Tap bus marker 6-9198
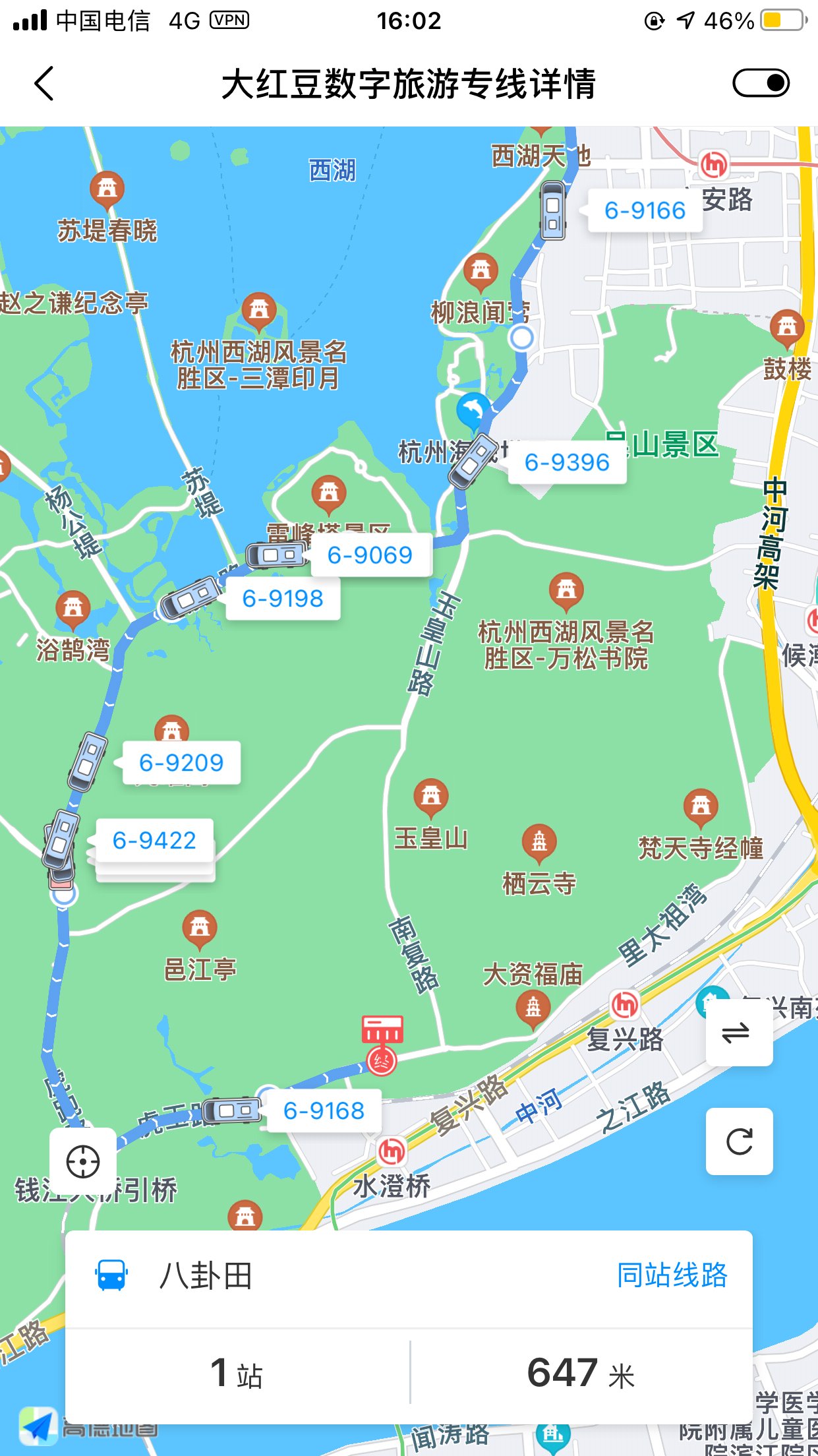The width and height of the screenshot is (818, 1456). pyautogui.click(x=283, y=598)
